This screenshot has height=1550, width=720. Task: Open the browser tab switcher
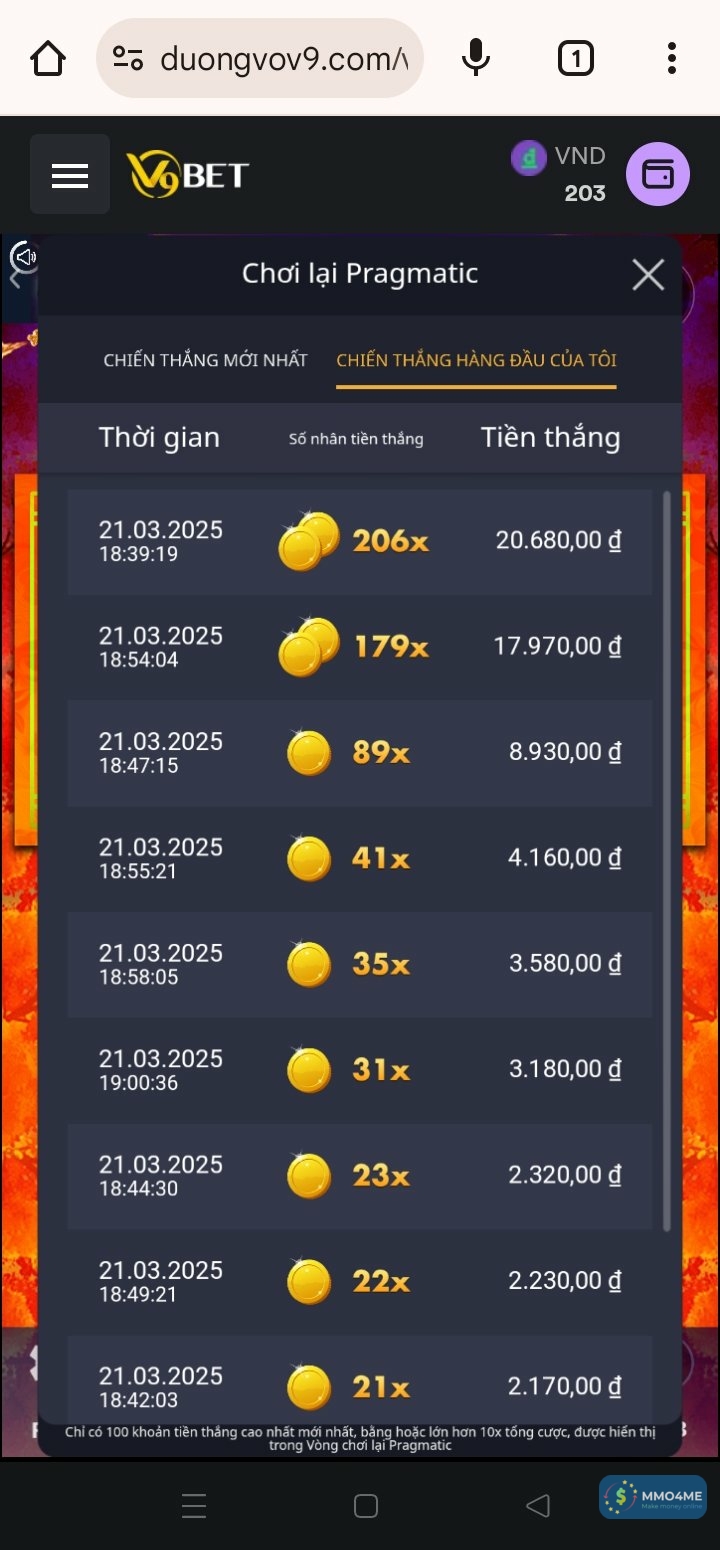coord(575,58)
